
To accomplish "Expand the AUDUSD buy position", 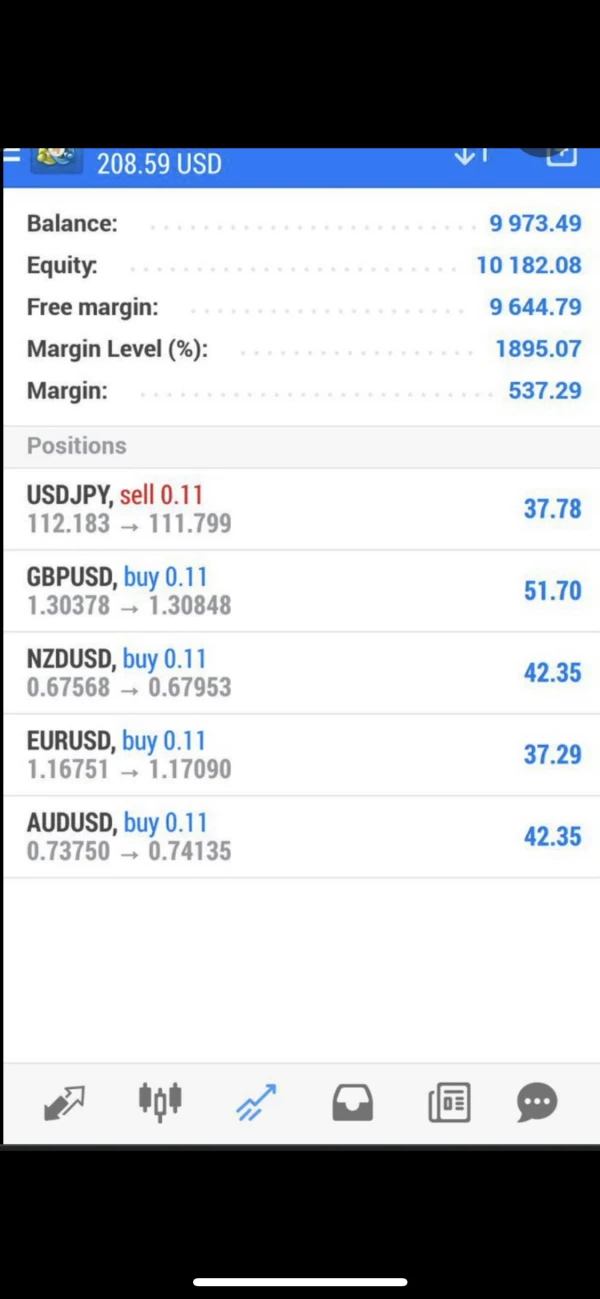I will click(x=300, y=837).
